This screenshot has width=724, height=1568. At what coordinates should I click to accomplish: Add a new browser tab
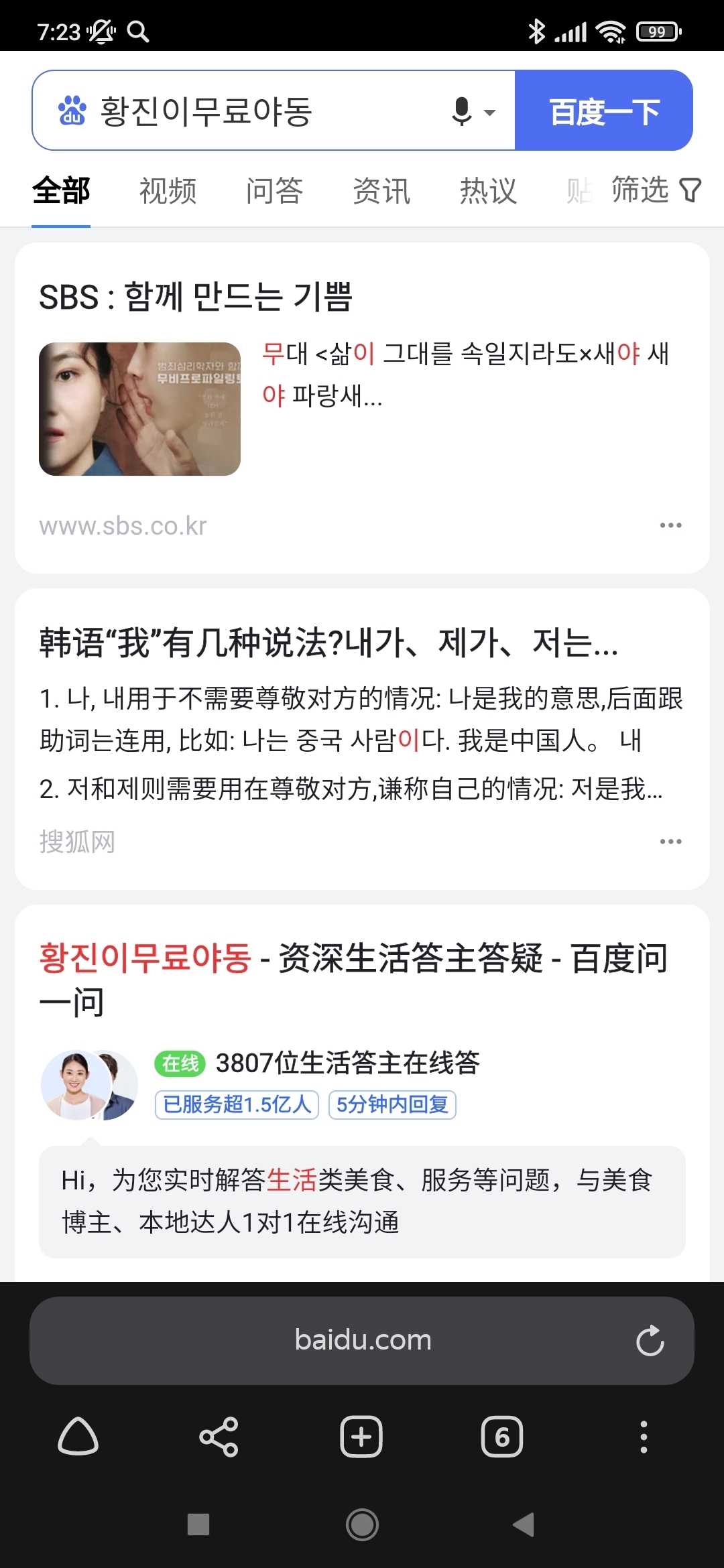coord(361,1437)
